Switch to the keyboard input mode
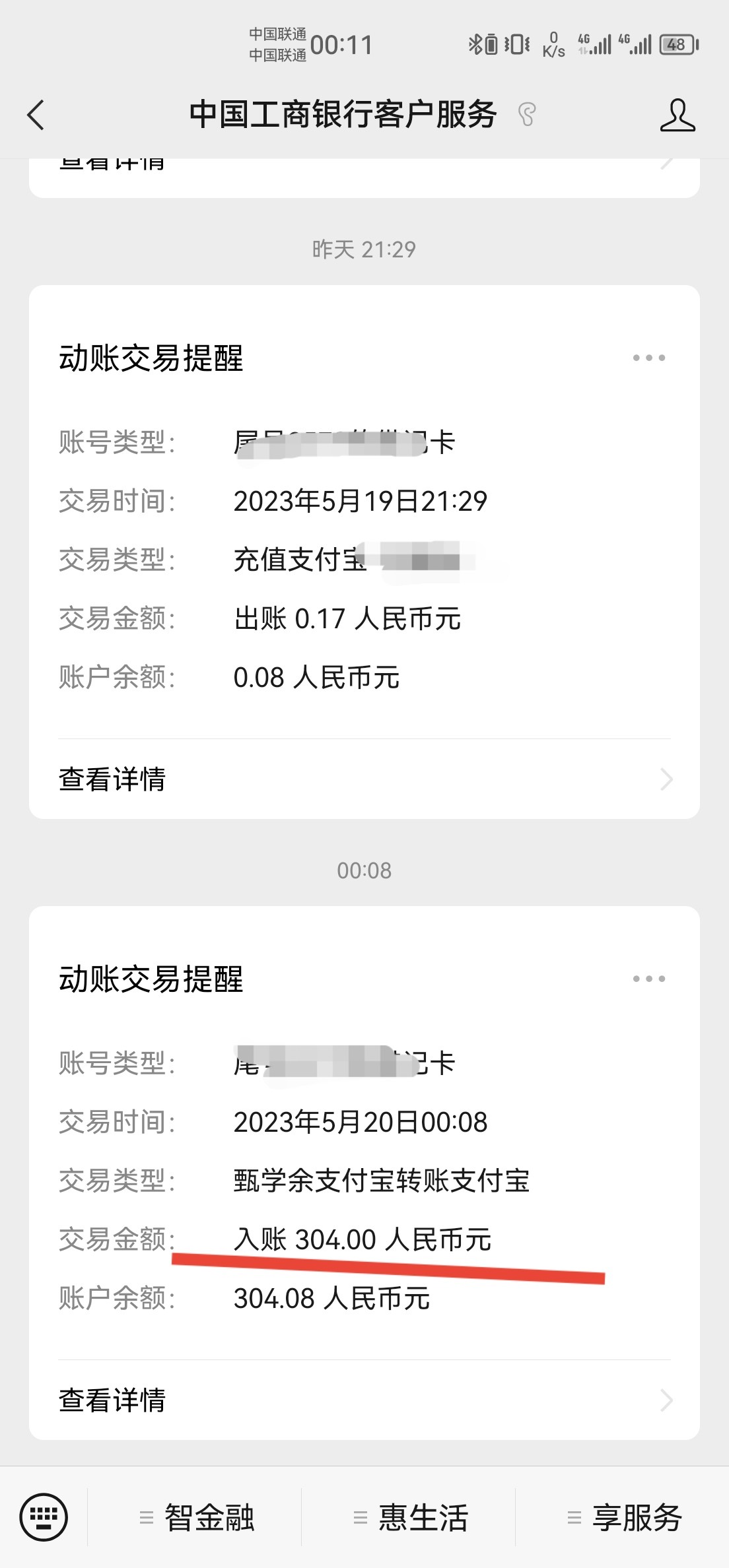 tap(44, 1517)
